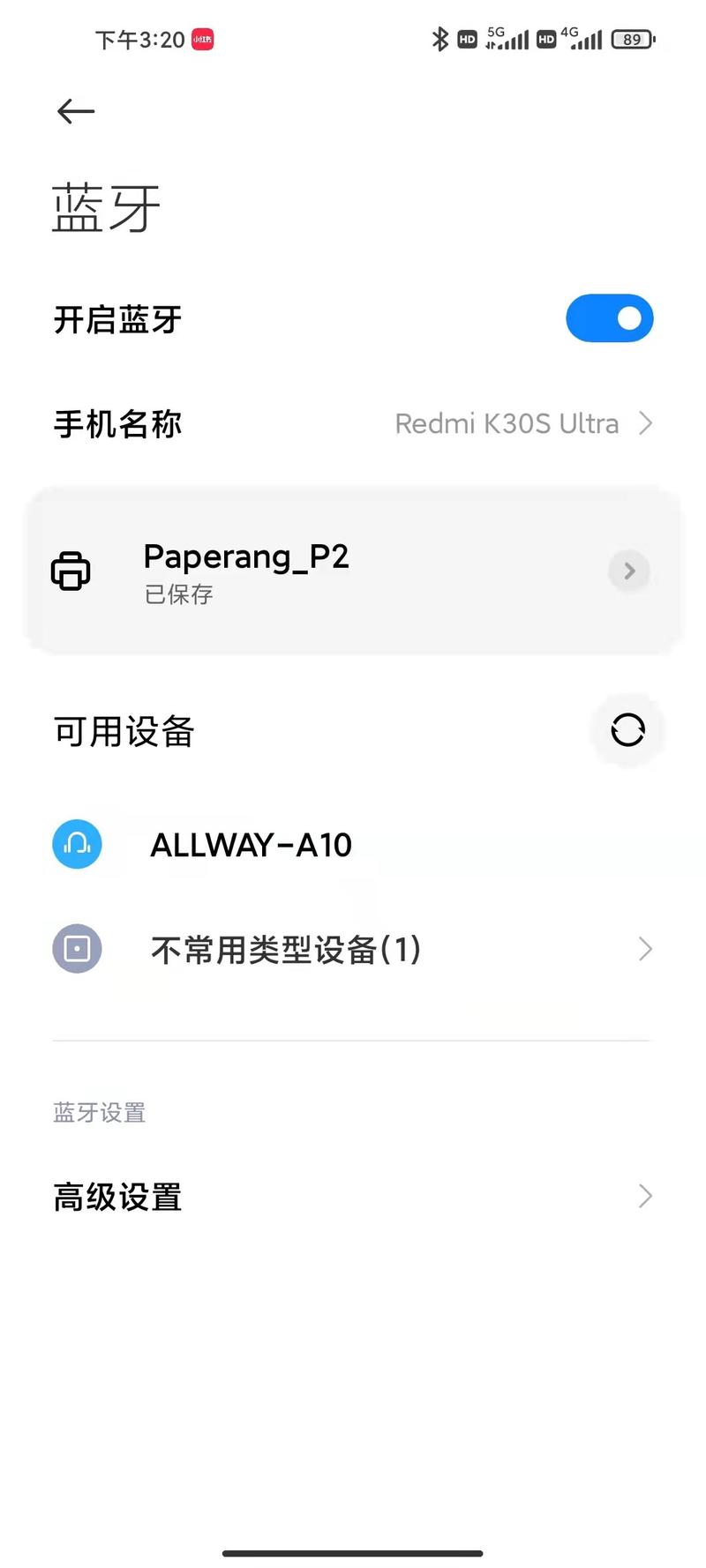Open 高级设置
The width and height of the screenshot is (706, 1568).
tap(353, 1197)
